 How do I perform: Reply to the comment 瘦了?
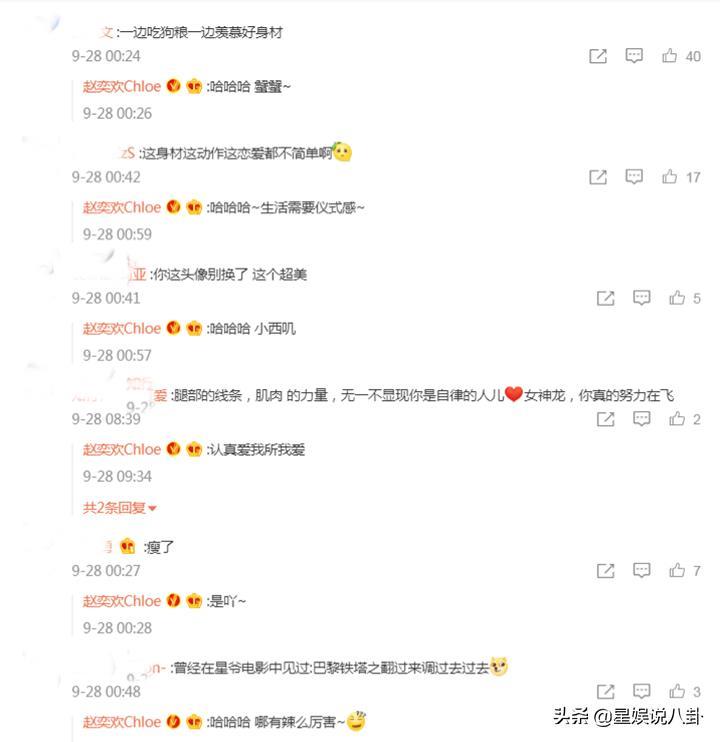point(642,570)
